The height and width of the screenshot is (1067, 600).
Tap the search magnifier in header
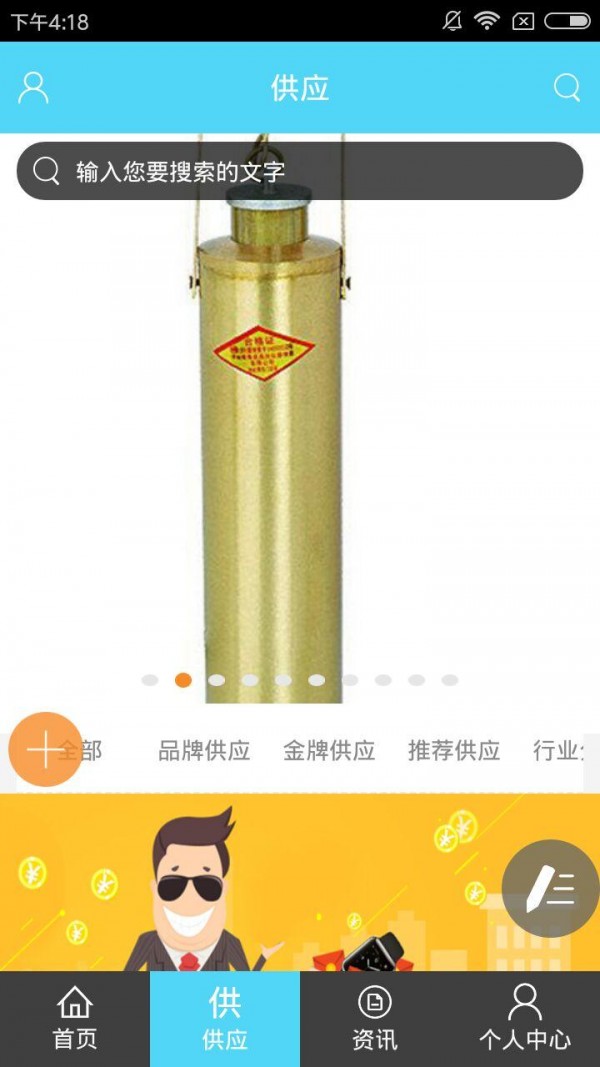click(x=567, y=88)
